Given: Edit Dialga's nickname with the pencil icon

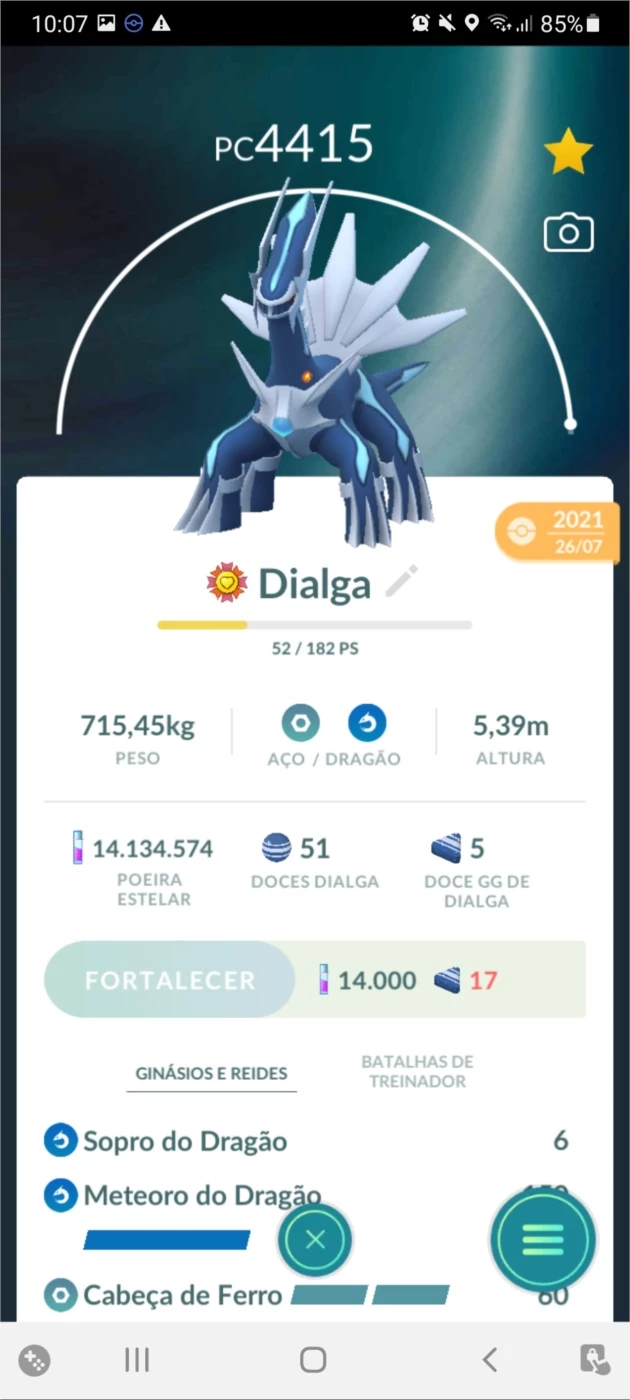Looking at the screenshot, I should 402,581.
